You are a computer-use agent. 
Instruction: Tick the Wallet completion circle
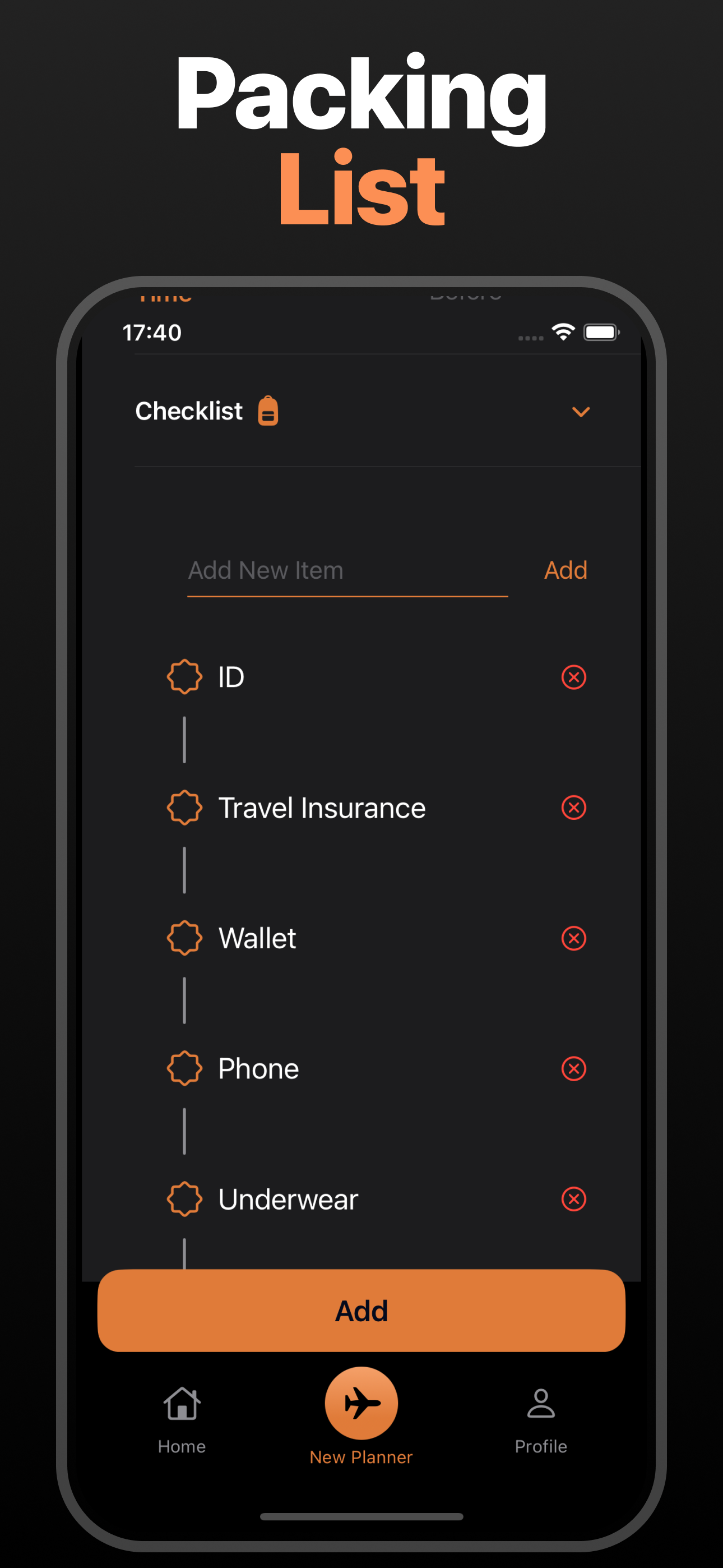[184, 939]
